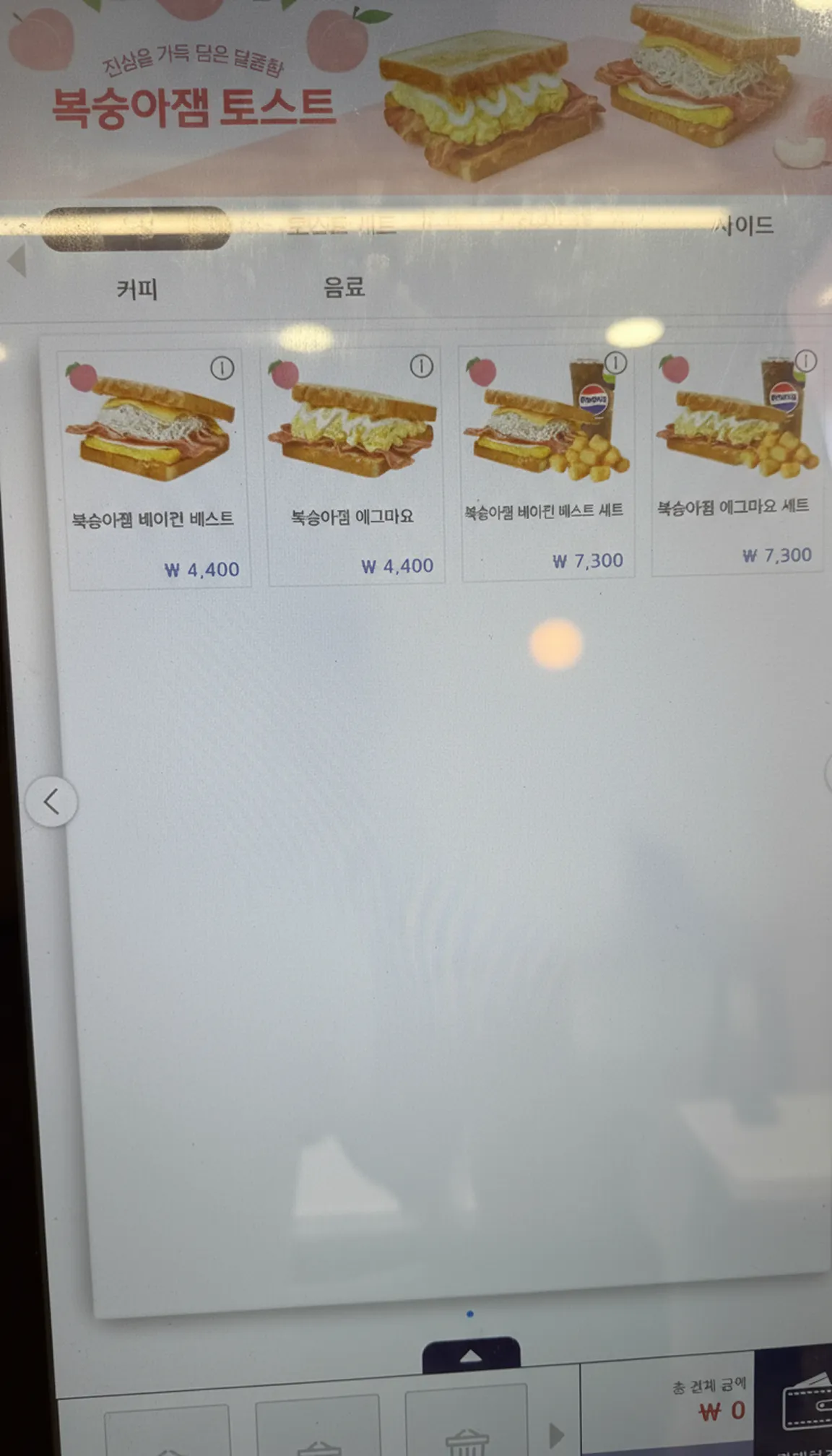This screenshot has width=832, height=1456.
Task: Select the 복숭아잼 에그마요 toast card
Action: (355, 466)
